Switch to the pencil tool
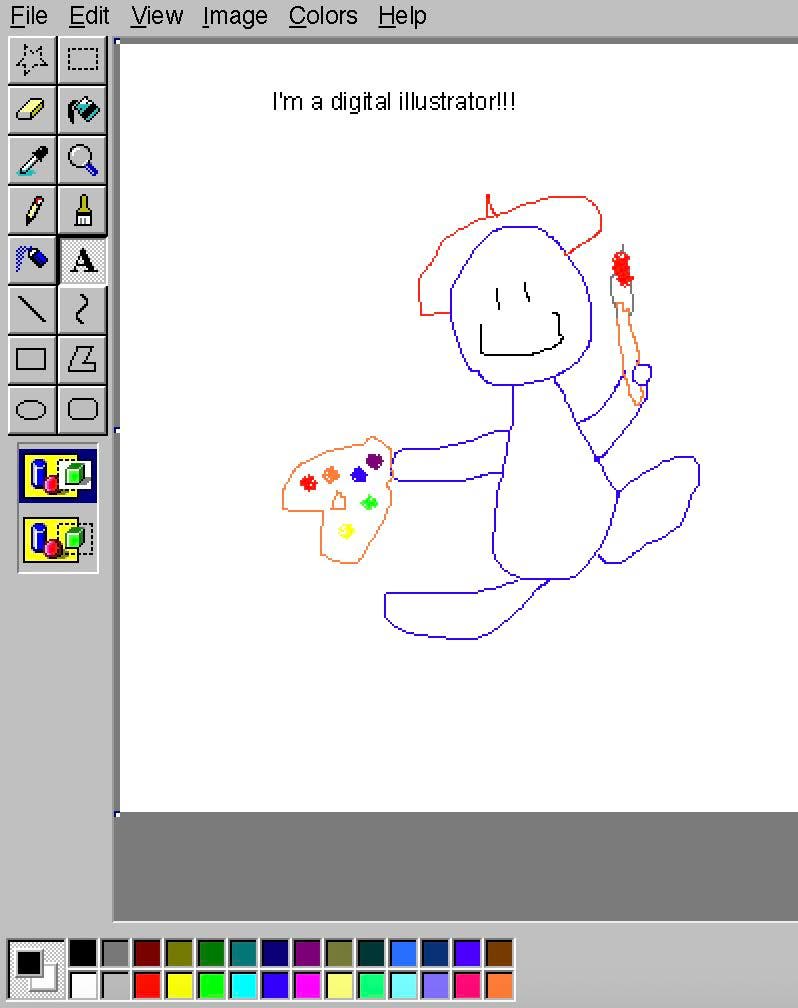Viewport: 798px width, 1008px height. click(32, 209)
